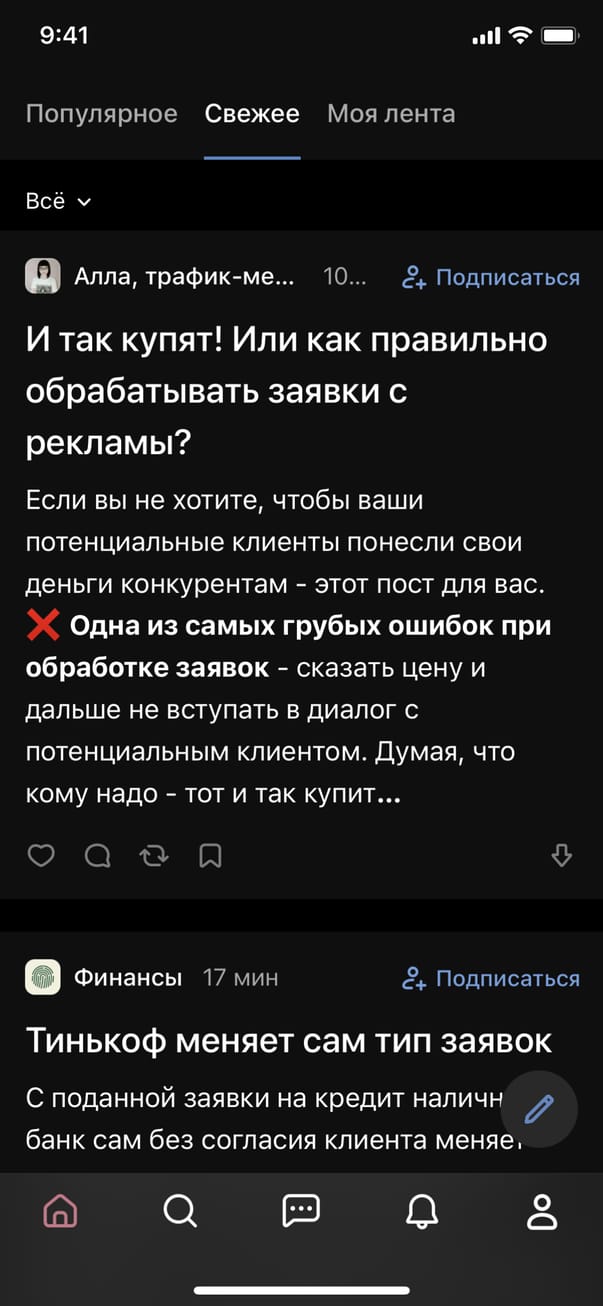Open the notifications bell
Viewport: 603px width, 1306px height.
click(422, 1212)
